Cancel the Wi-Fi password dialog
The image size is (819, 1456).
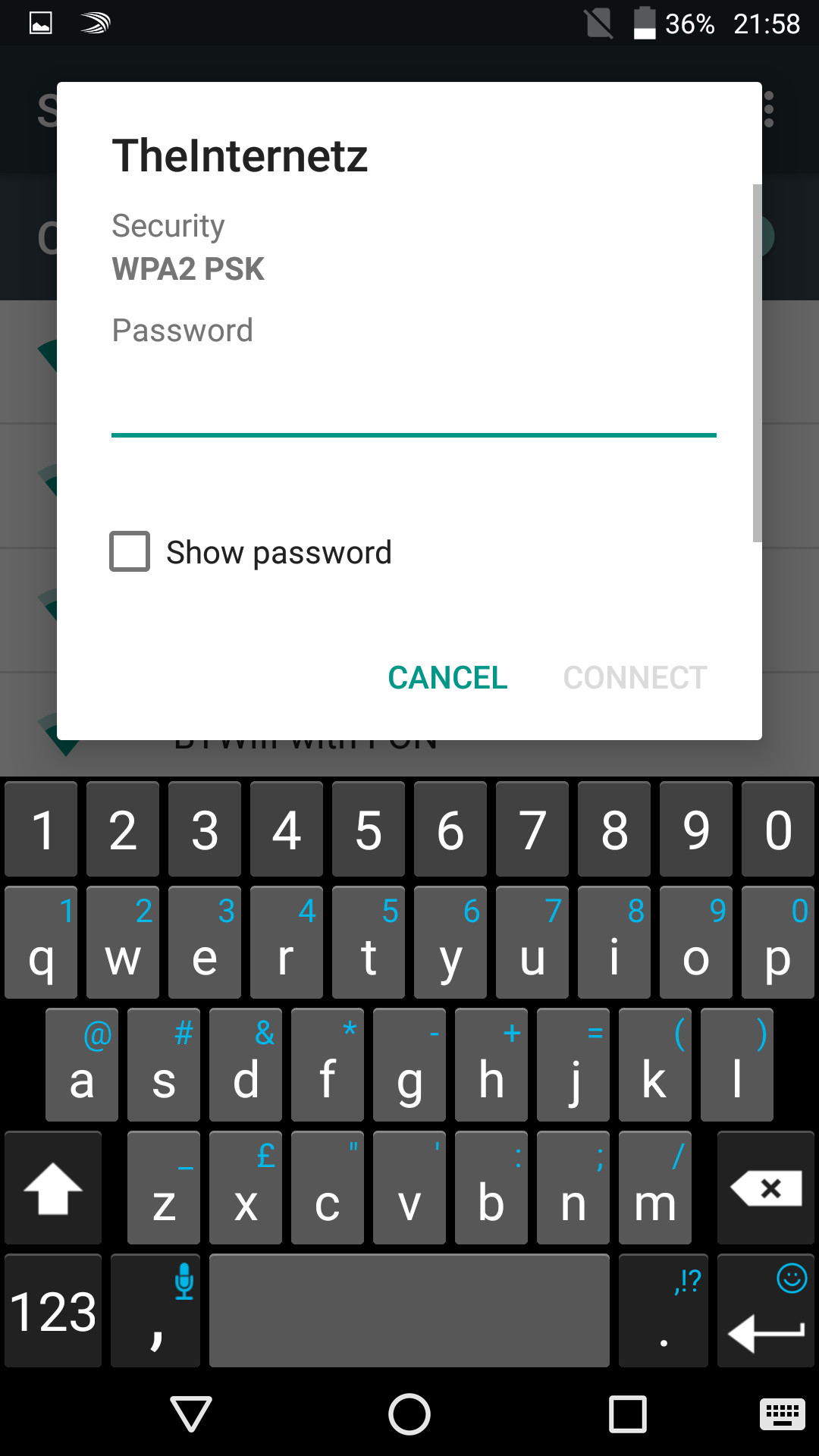click(x=447, y=678)
